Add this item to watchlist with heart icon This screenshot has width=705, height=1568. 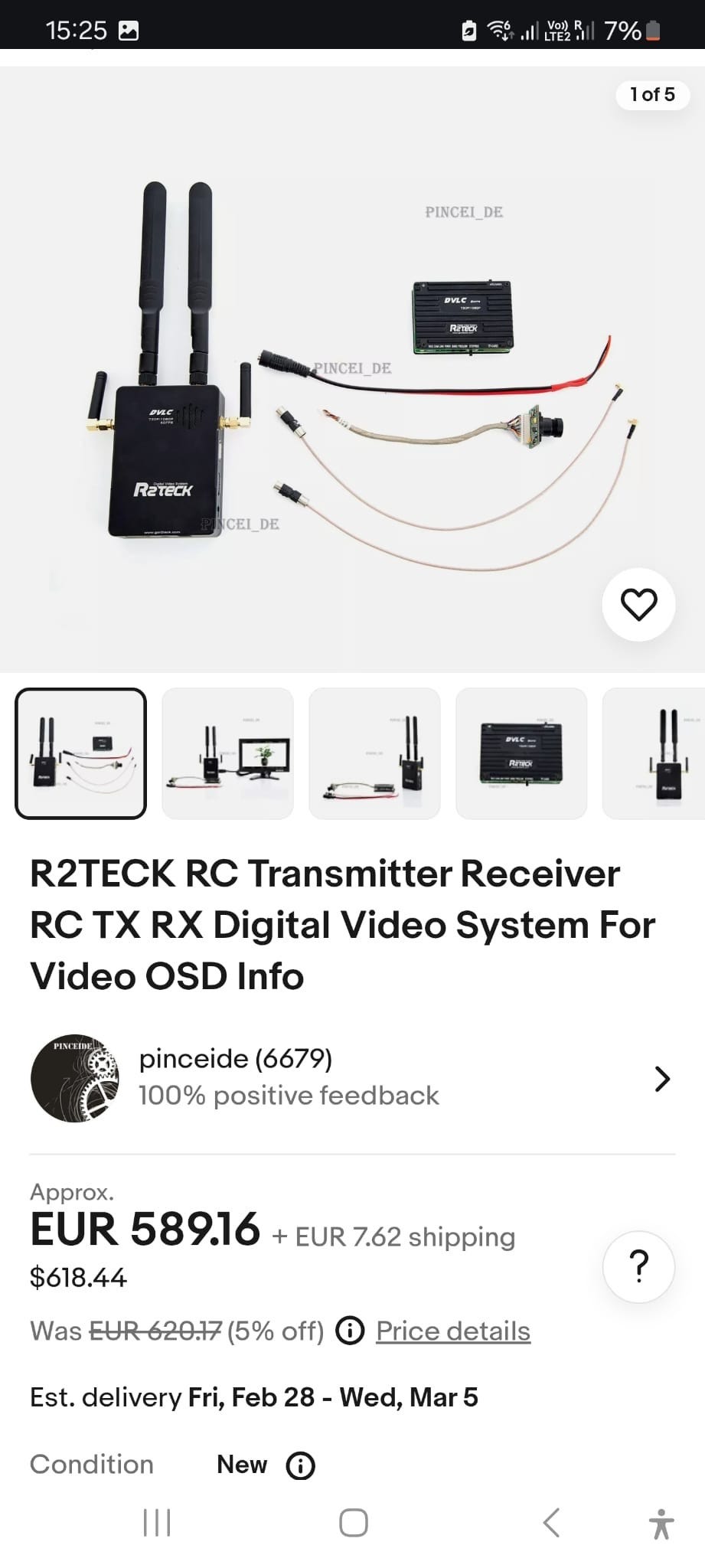(638, 605)
